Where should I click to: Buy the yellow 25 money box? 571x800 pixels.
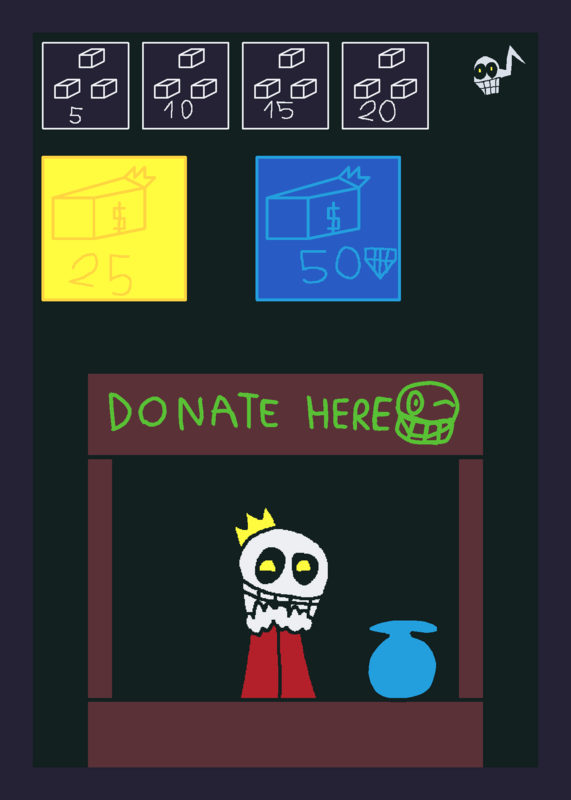(114, 229)
